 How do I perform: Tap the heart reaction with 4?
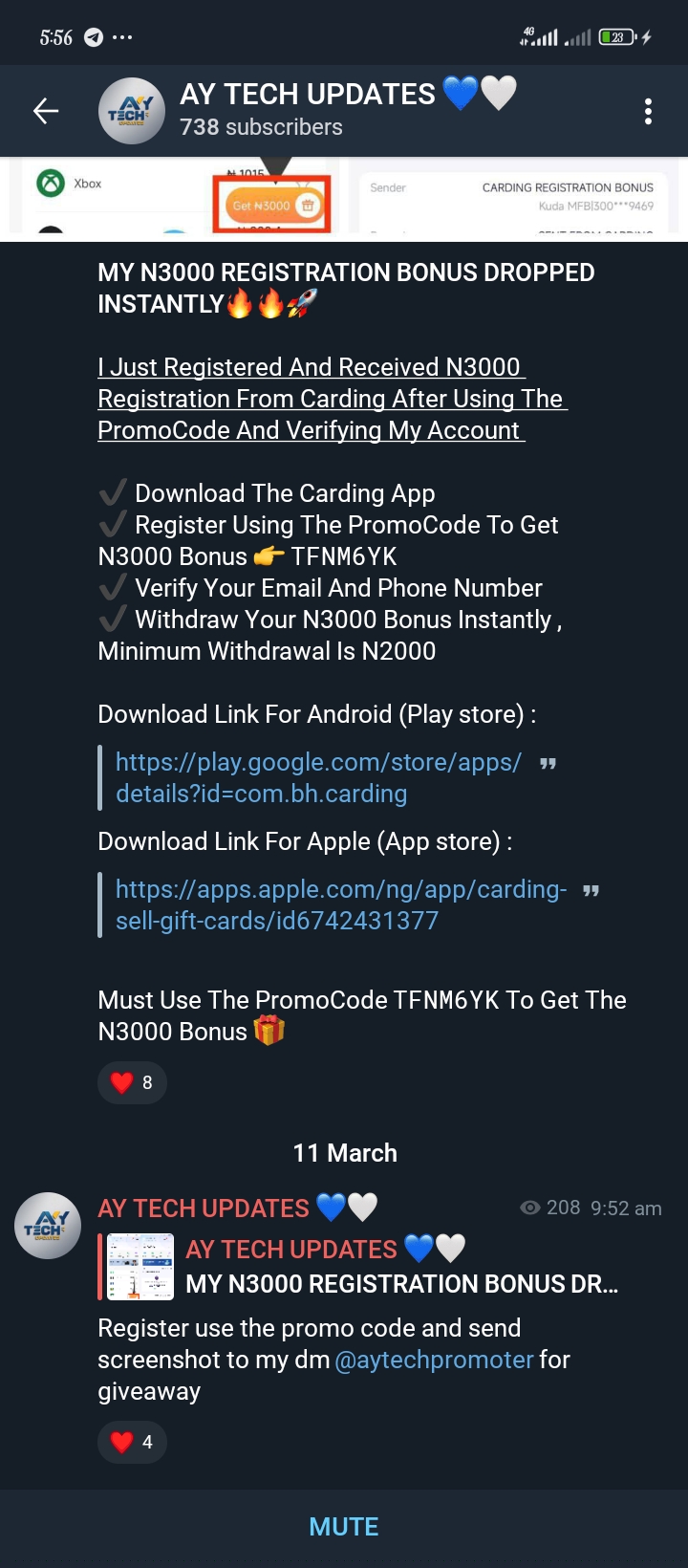[x=132, y=1442]
